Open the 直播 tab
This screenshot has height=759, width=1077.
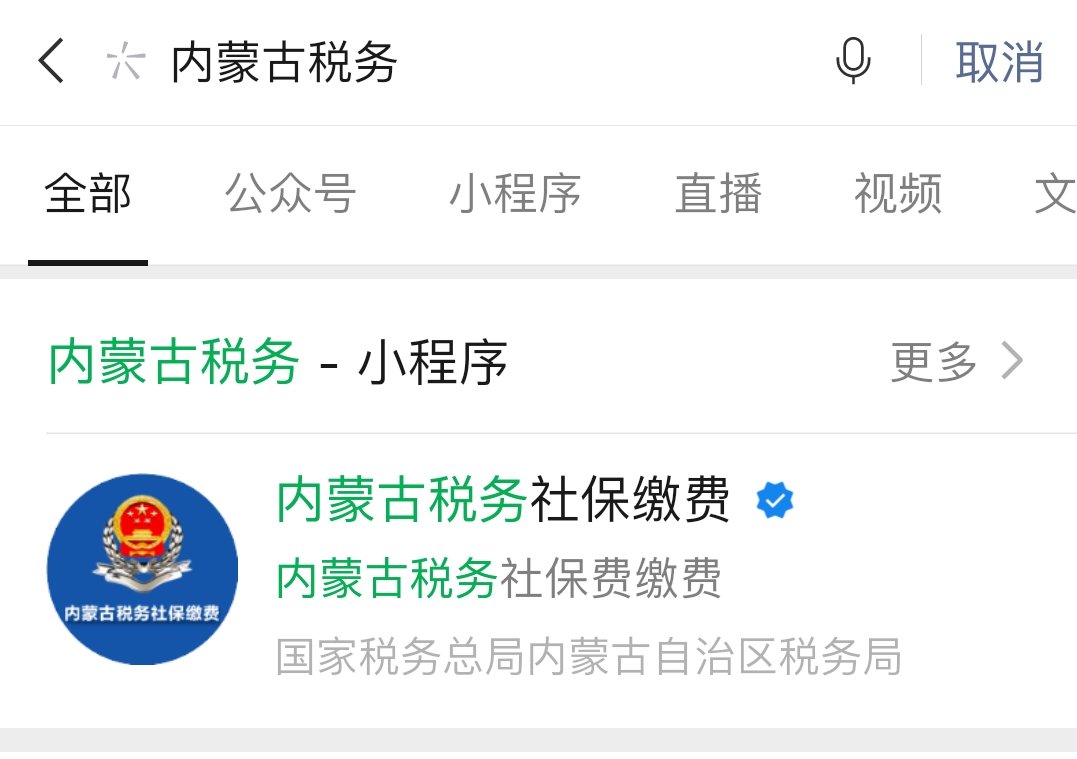click(x=718, y=194)
